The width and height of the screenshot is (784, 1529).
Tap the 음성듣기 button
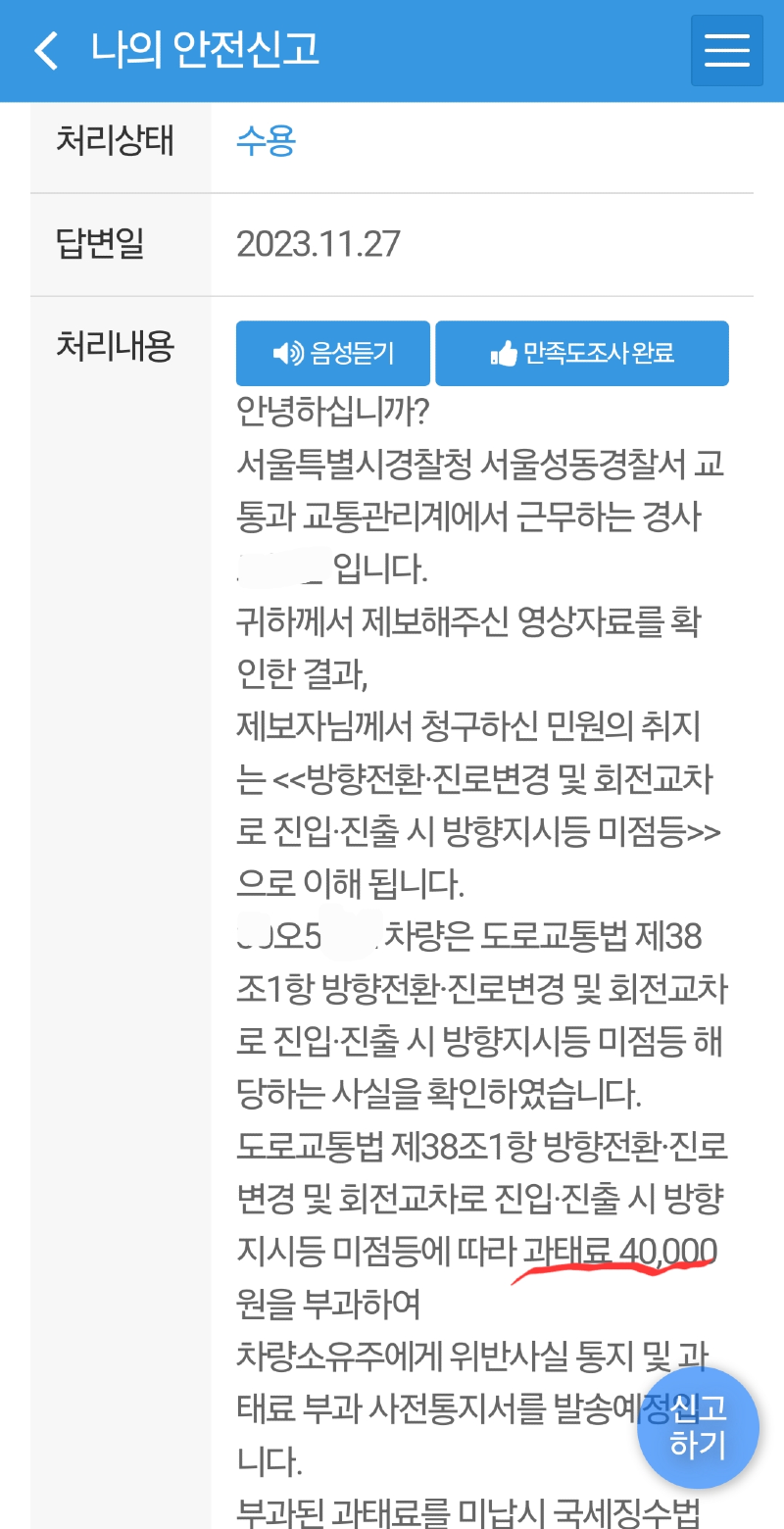pyautogui.click(x=332, y=353)
